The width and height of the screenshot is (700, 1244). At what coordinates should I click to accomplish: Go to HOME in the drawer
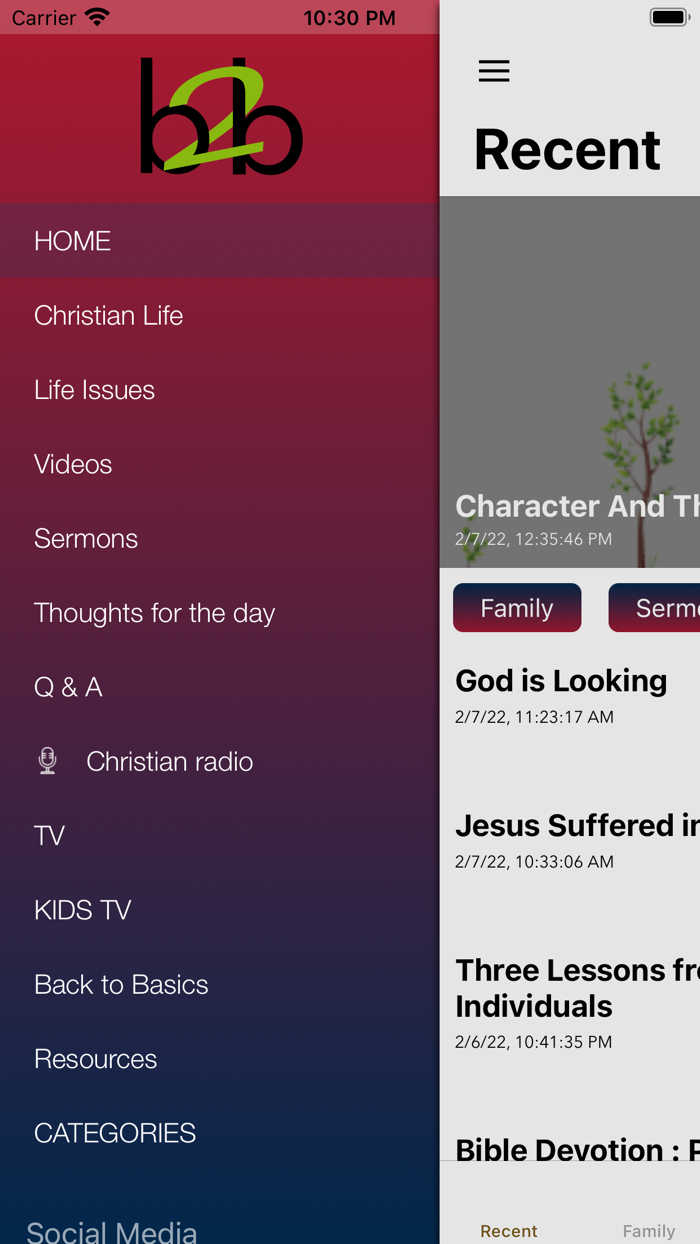tap(73, 241)
